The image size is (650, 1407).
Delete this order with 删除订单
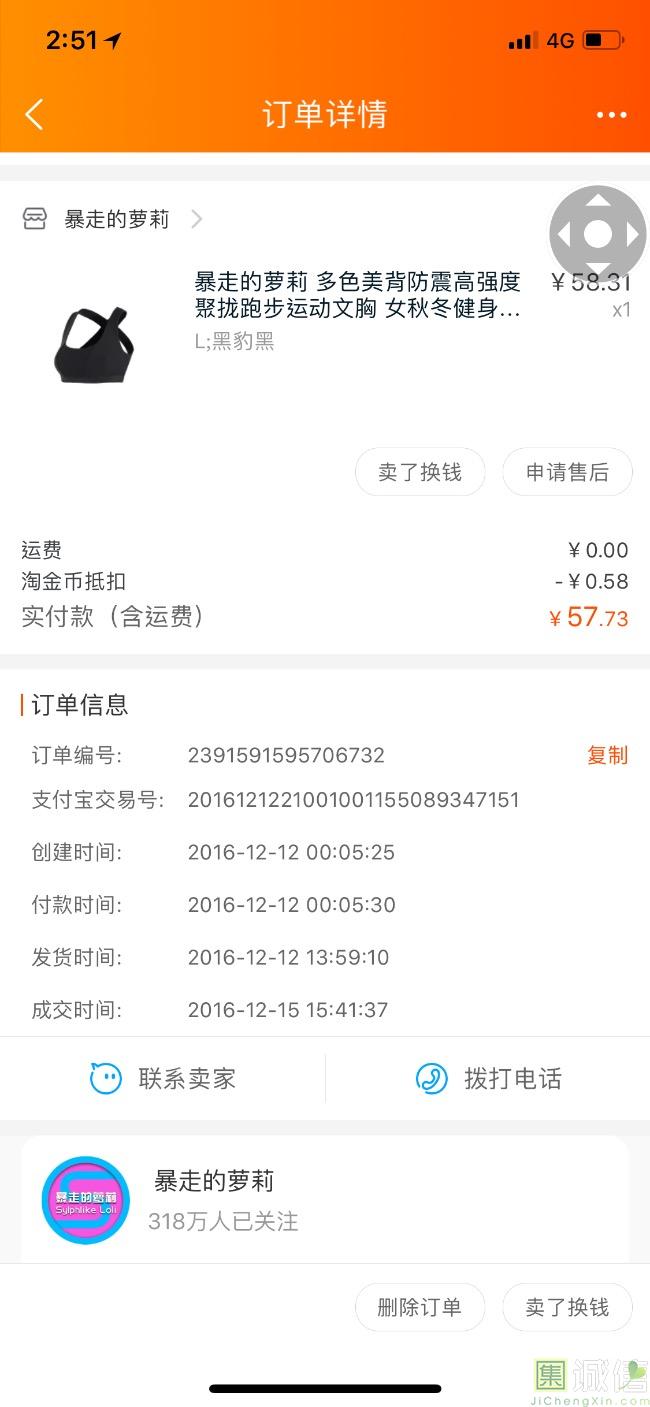click(420, 1307)
